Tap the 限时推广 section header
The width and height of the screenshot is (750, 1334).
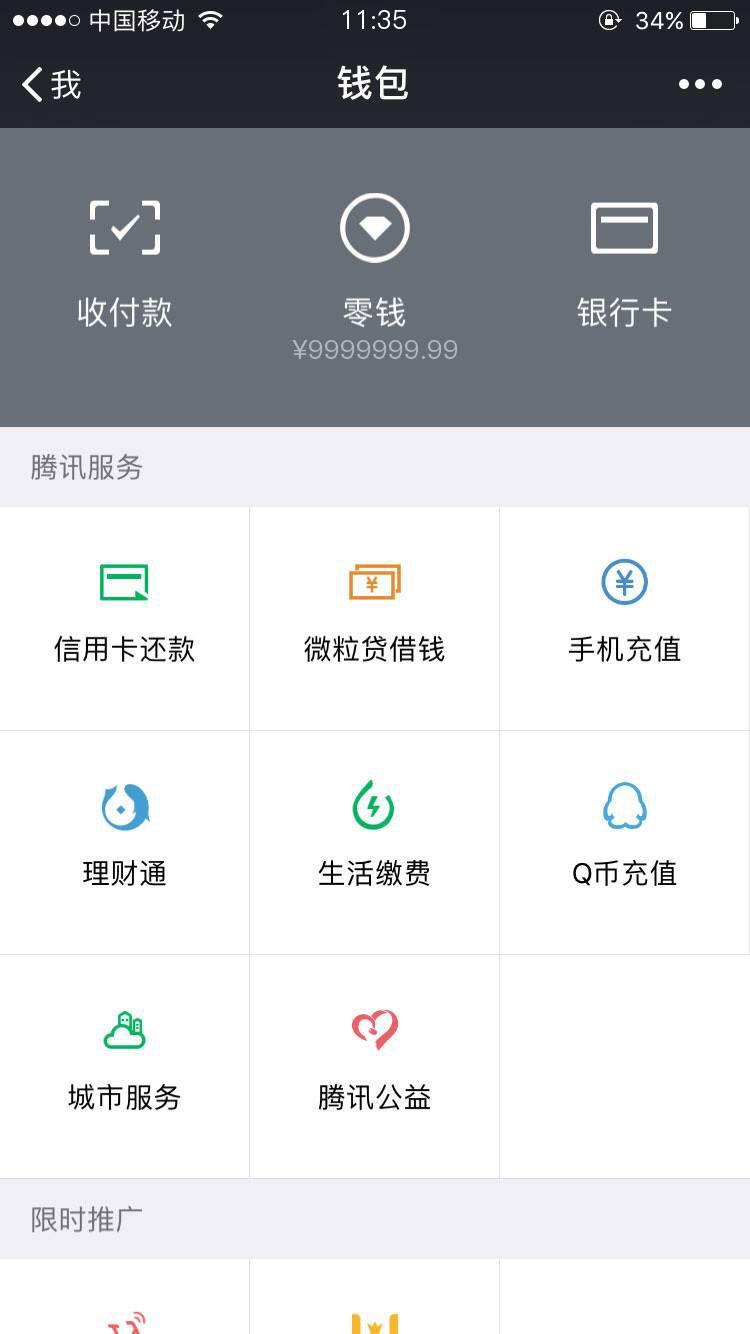(85, 1219)
